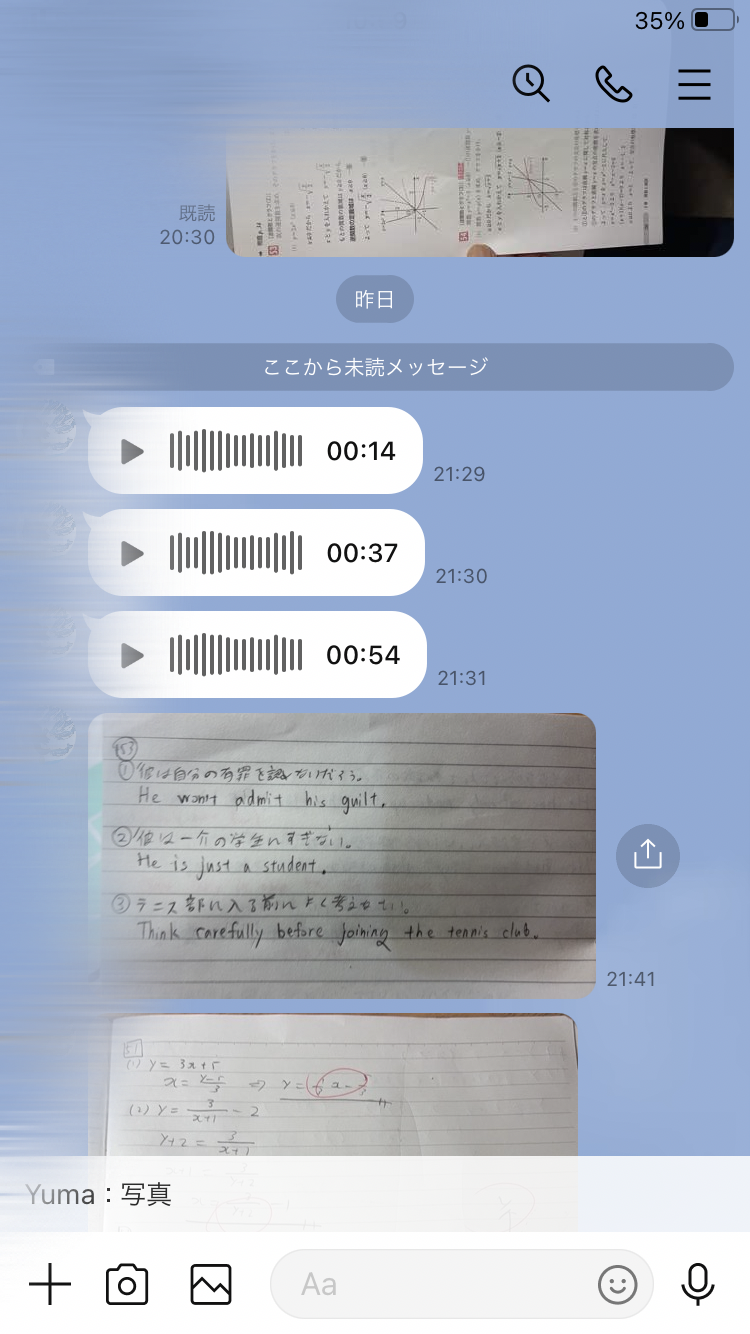
Task: Share the photo sent at 21:41
Action: click(648, 856)
